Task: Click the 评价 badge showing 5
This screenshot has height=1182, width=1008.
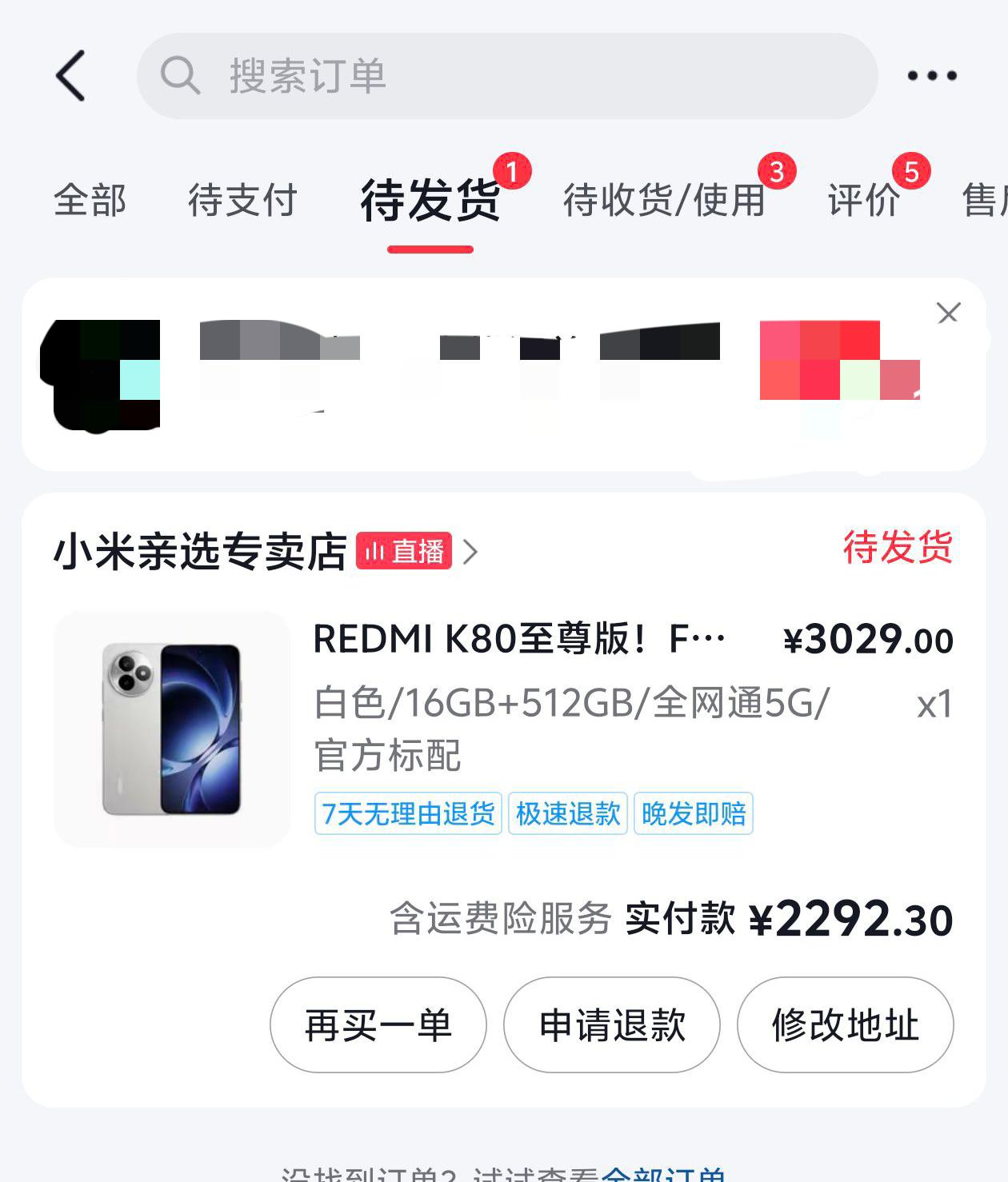Action: pyautogui.click(x=913, y=169)
